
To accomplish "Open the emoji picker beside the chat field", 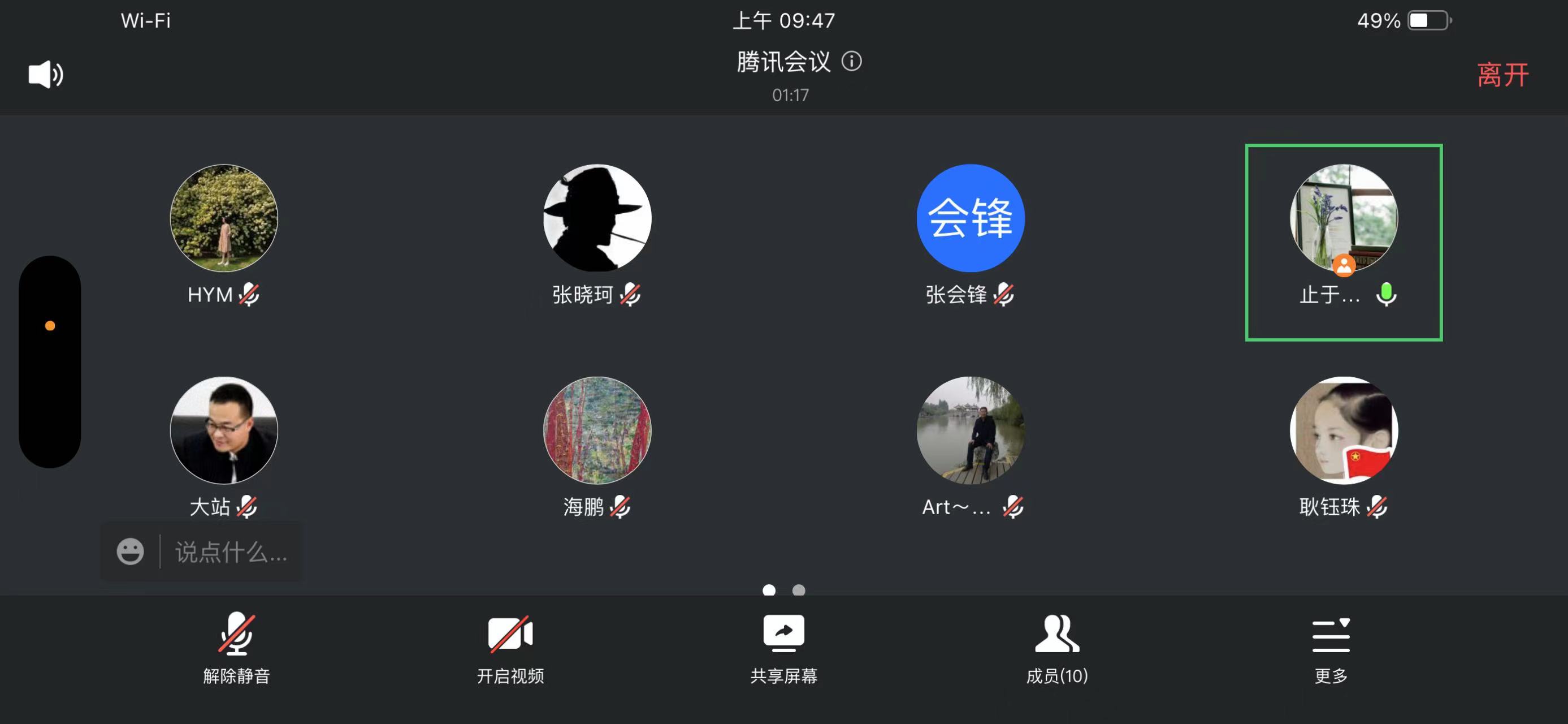I will [x=130, y=551].
